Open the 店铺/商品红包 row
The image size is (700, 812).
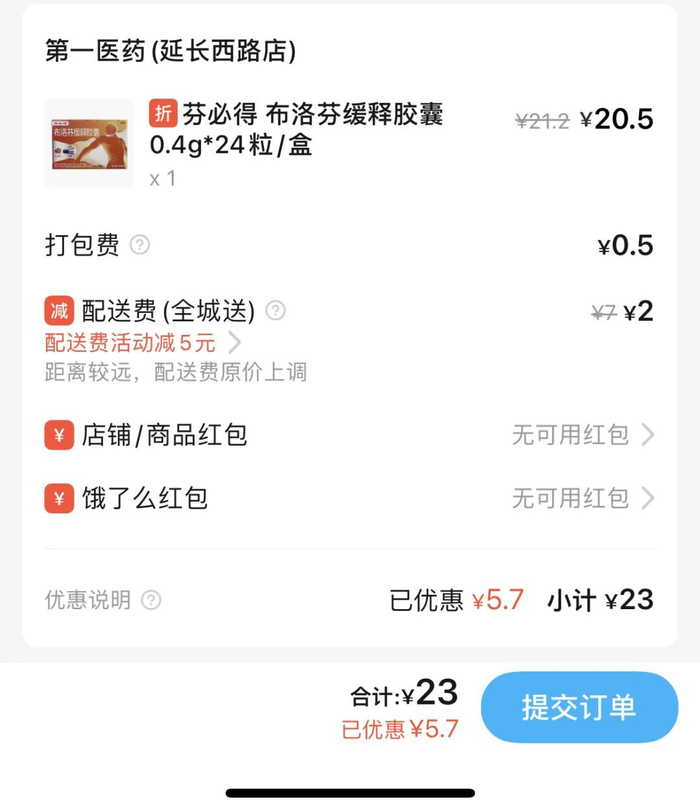click(349, 435)
